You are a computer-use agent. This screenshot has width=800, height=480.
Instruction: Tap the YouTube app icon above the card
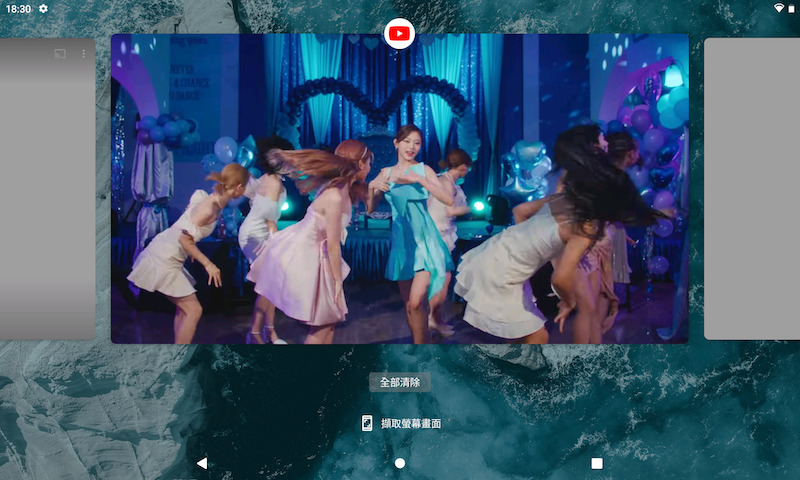click(x=399, y=34)
